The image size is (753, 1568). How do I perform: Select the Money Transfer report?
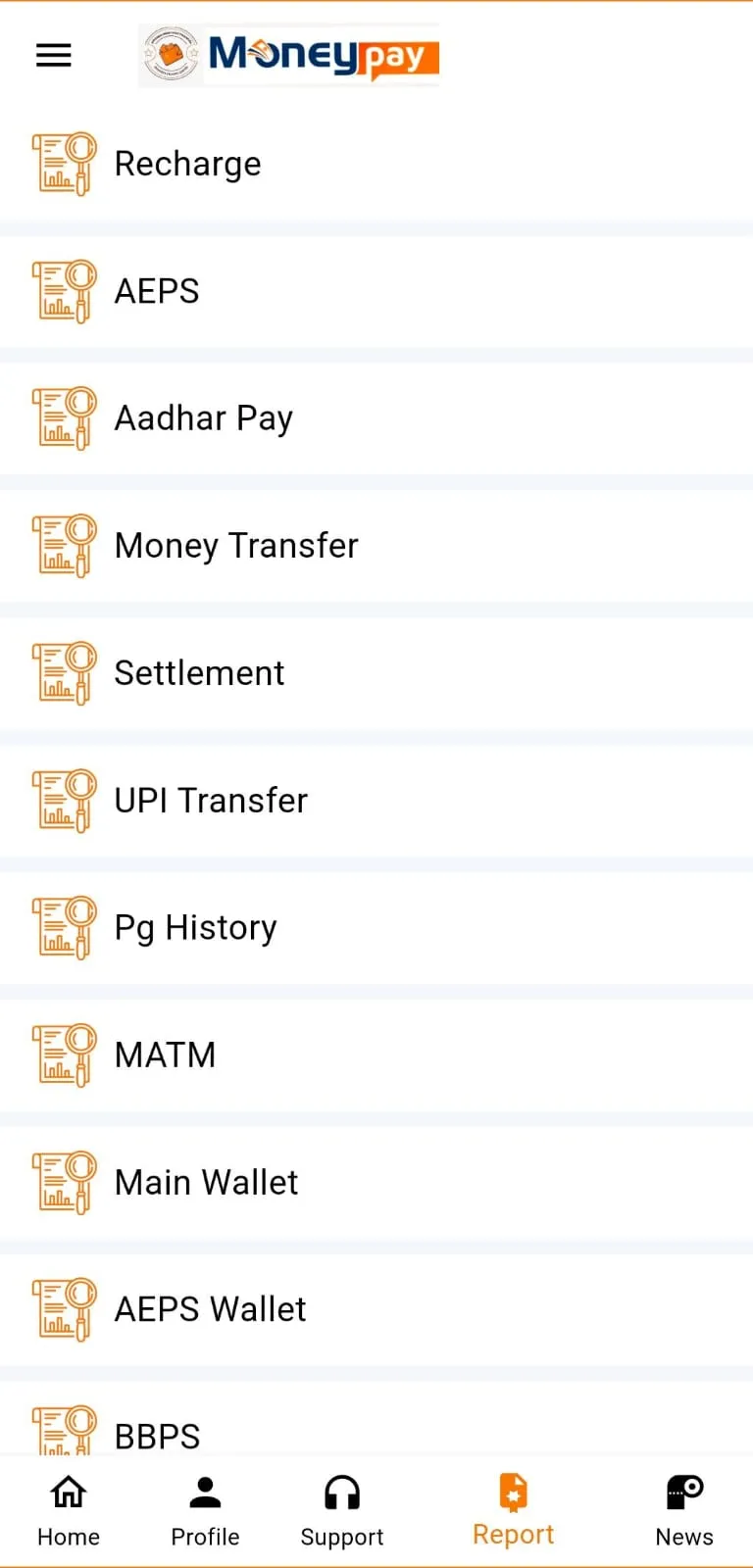pyautogui.click(x=376, y=546)
